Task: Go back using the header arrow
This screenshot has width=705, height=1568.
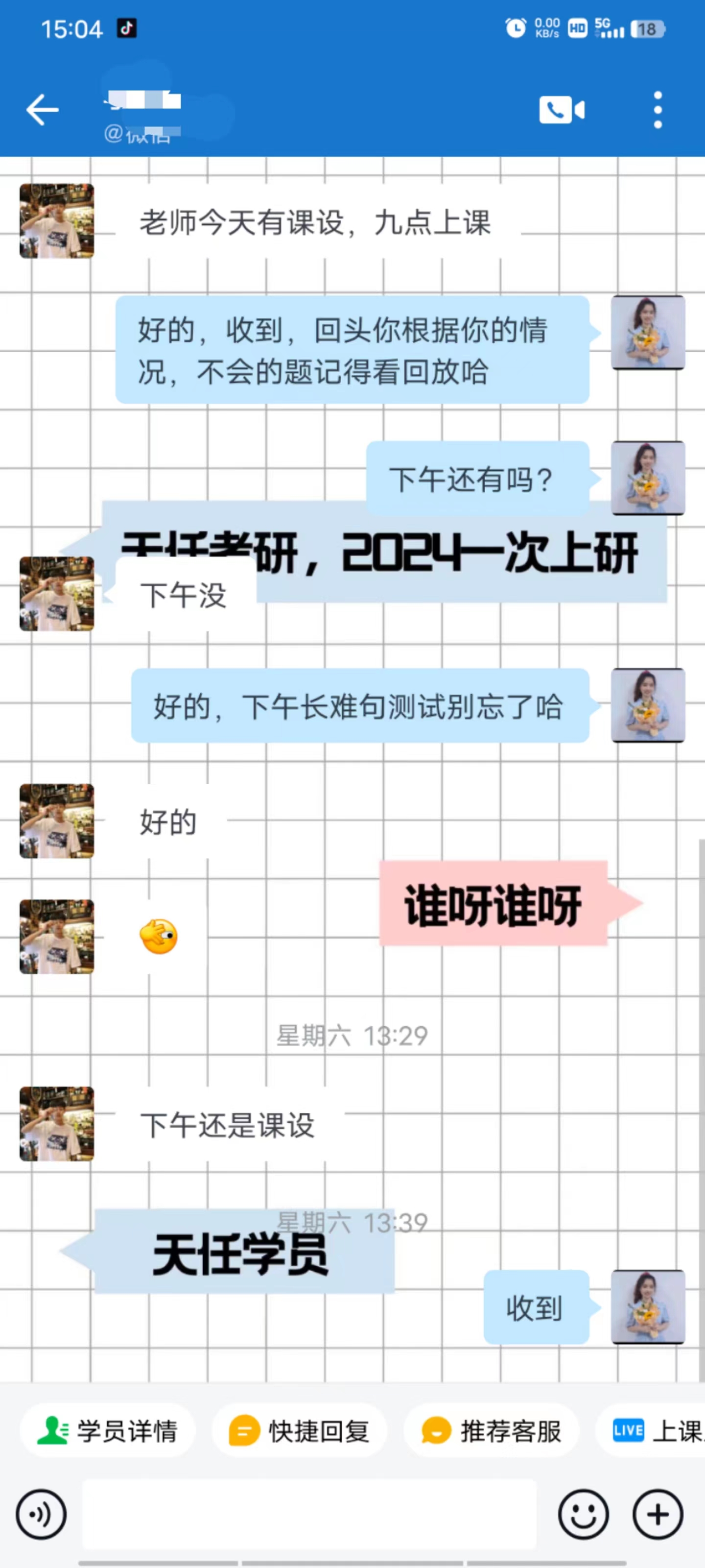Action: click(x=43, y=110)
